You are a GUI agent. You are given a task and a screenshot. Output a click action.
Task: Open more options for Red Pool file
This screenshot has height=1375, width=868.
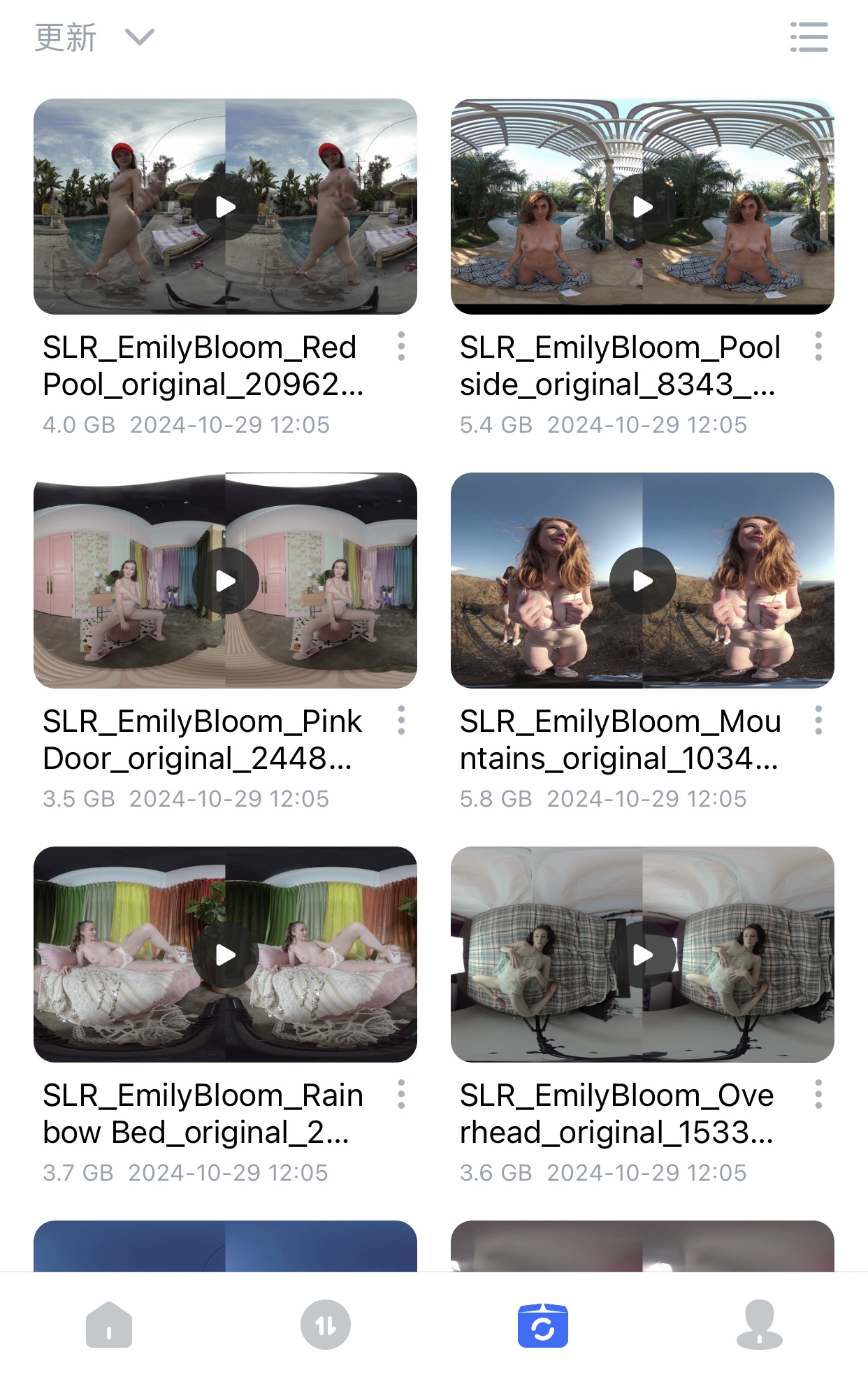pyautogui.click(x=401, y=347)
